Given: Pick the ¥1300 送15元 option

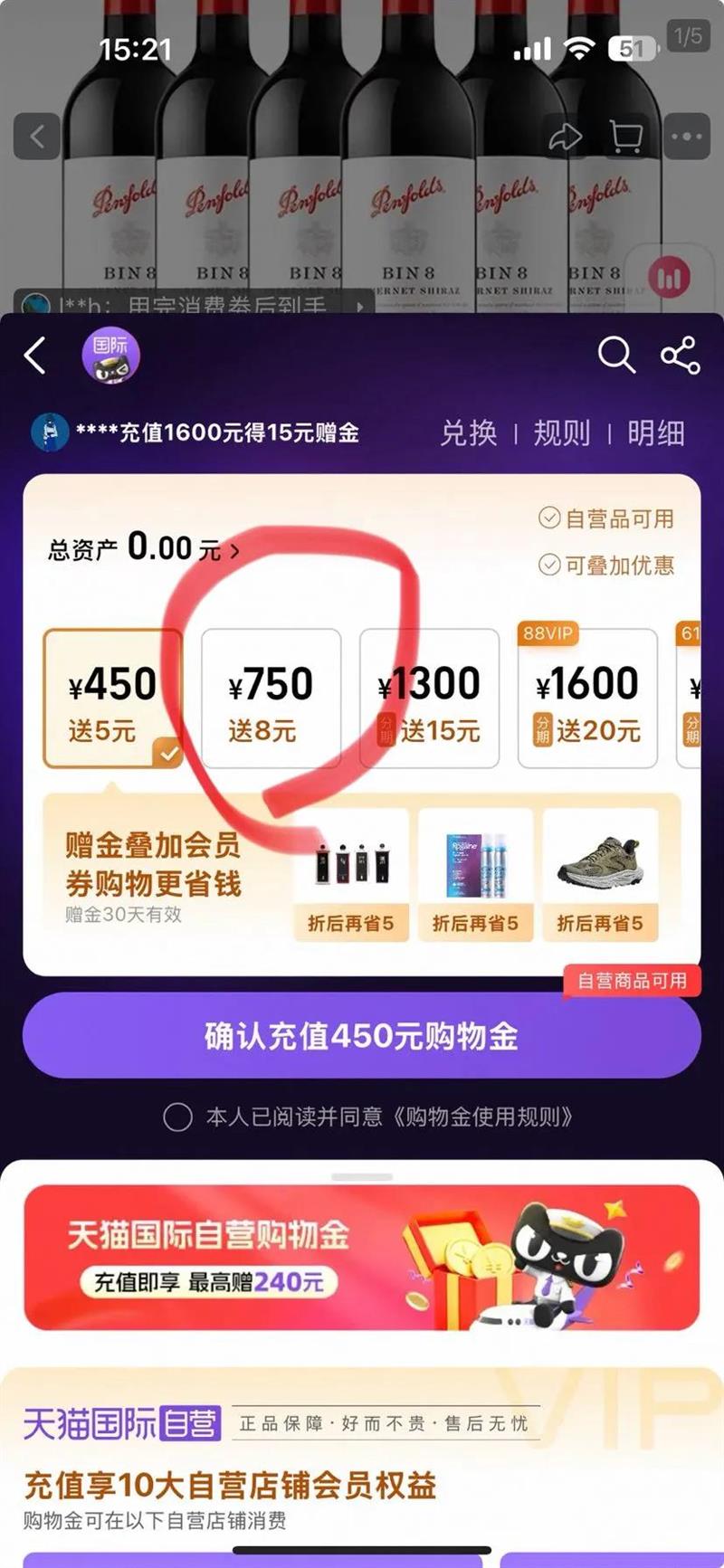Looking at the screenshot, I should [x=429, y=698].
